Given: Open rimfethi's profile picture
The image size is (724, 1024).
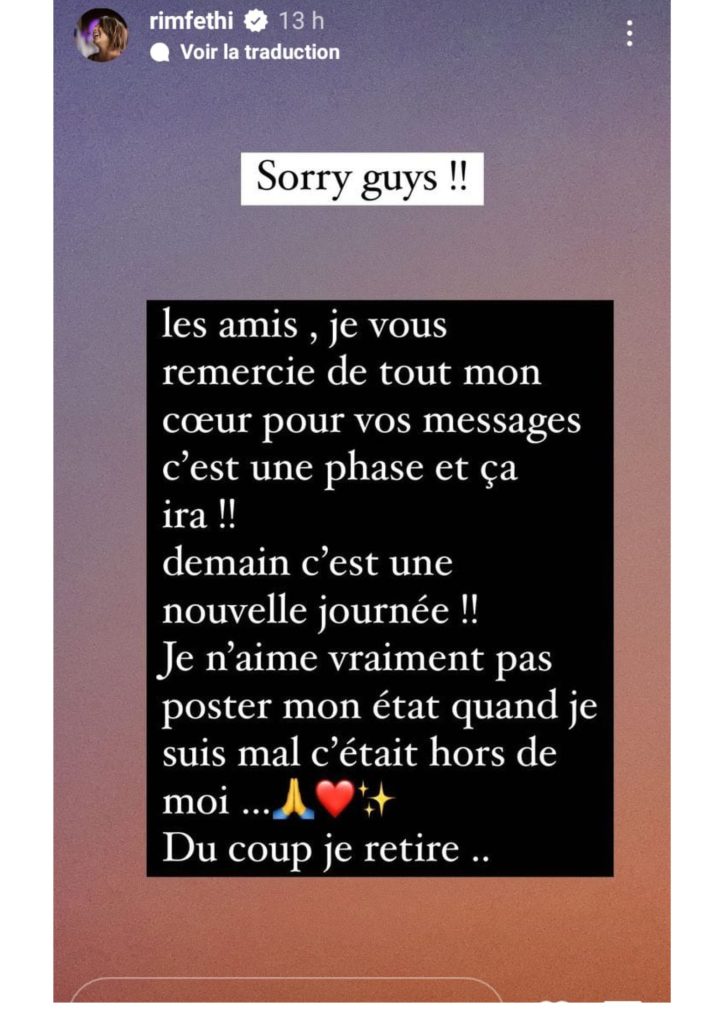Looking at the screenshot, I should pos(102,35).
